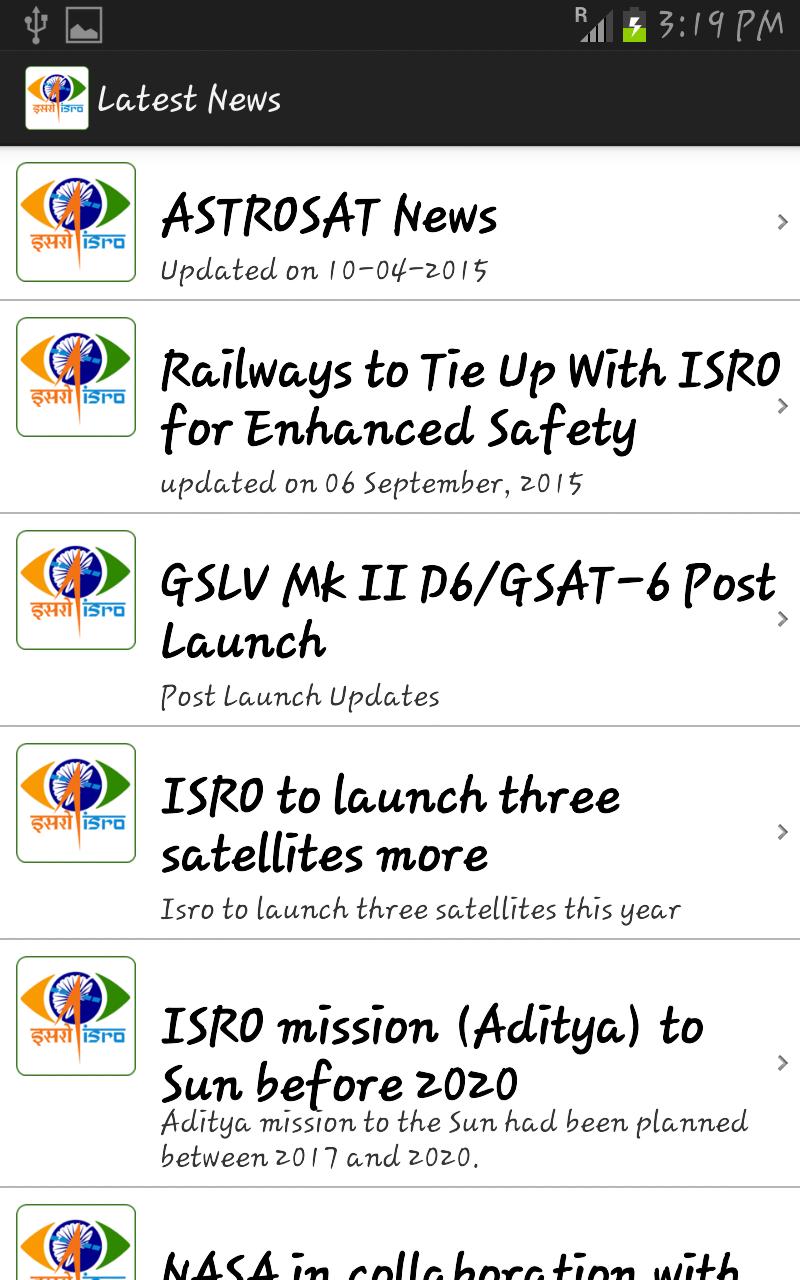Tap the ISRO icon beside three satellites item
The image size is (800, 1280).
click(x=75, y=802)
